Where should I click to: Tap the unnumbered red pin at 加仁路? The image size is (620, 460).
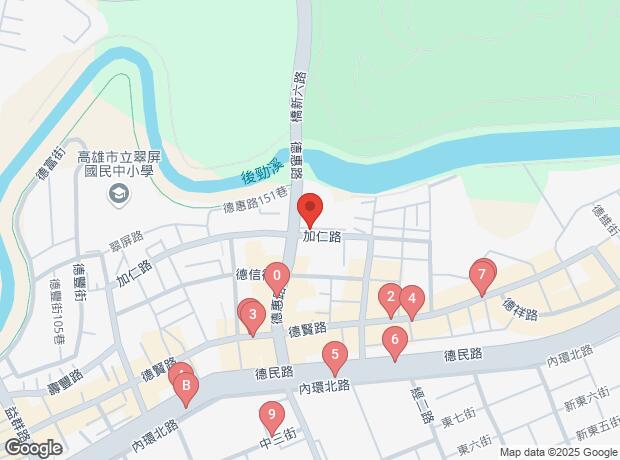point(310,210)
